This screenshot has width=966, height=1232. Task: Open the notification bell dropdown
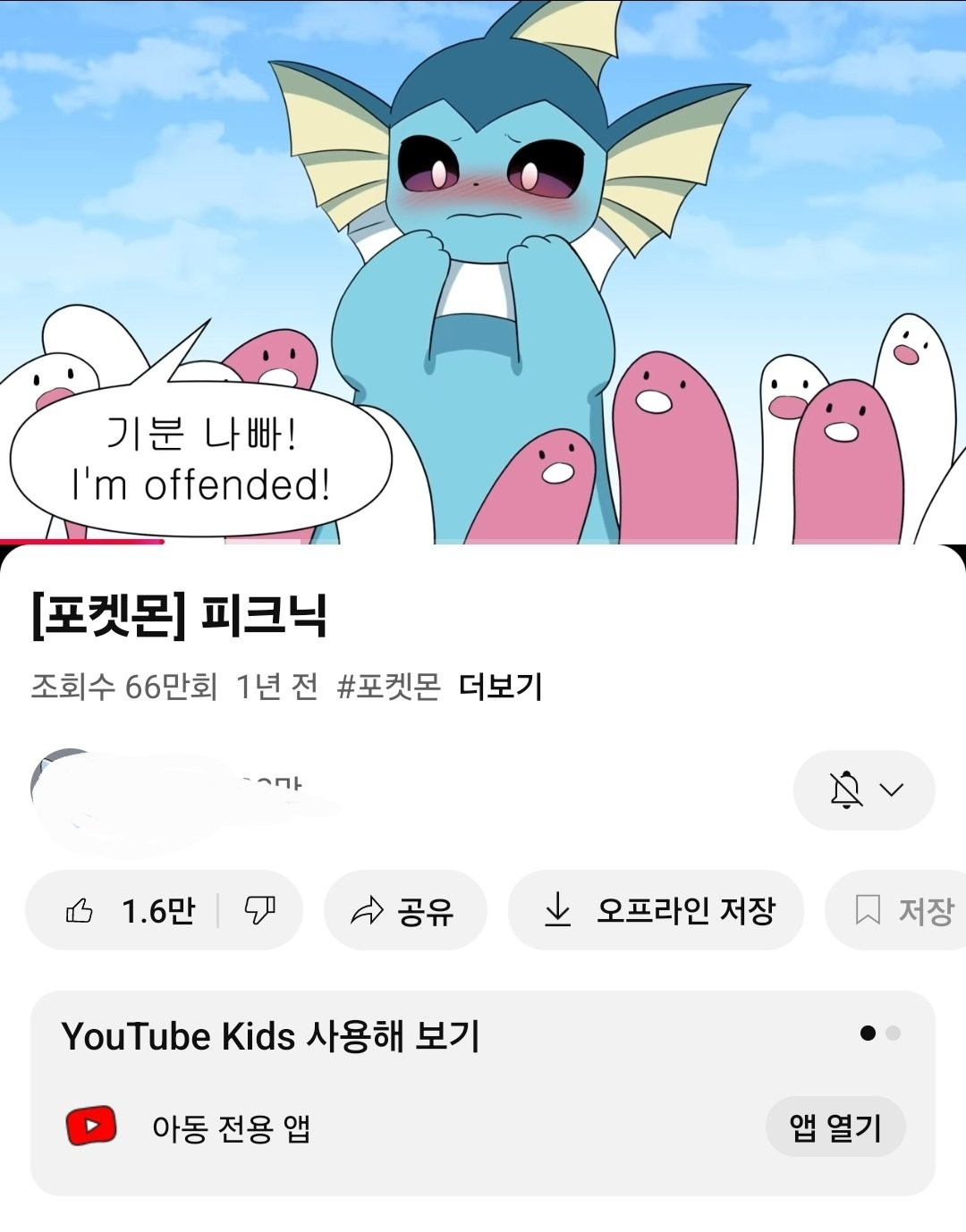[x=863, y=790]
